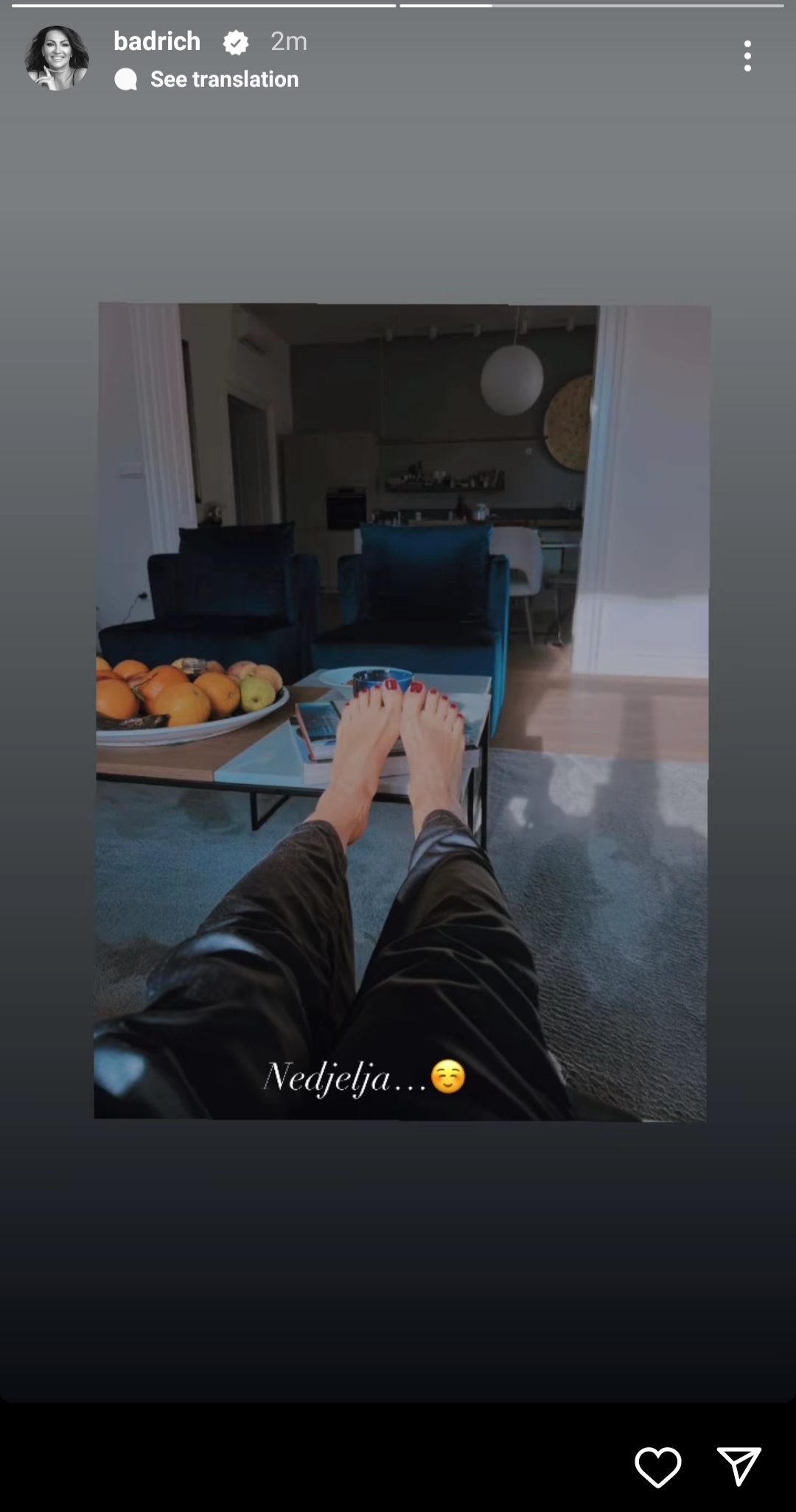Share the story via paper plane icon

click(739, 1465)
